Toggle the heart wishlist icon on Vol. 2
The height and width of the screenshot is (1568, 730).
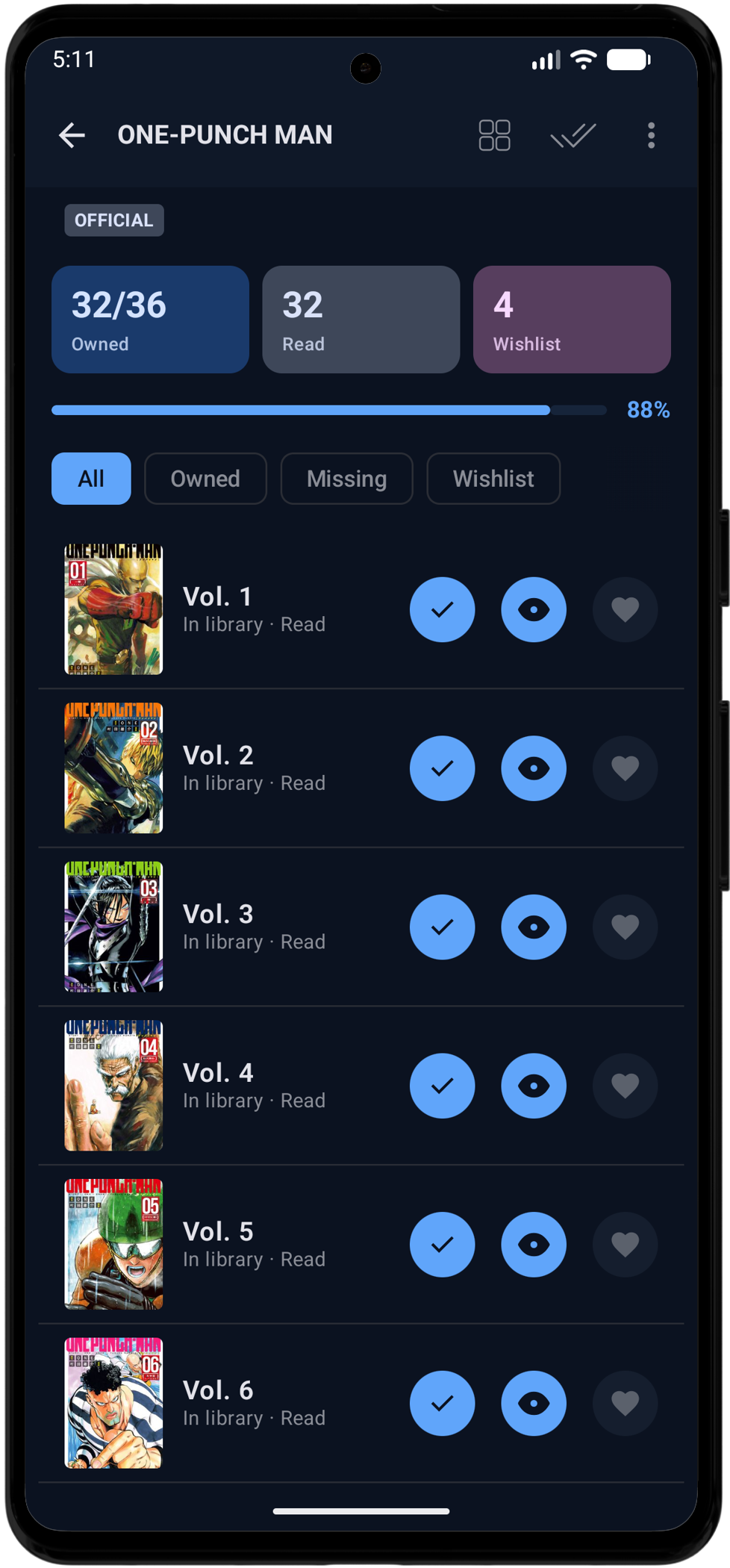(625, 768)
